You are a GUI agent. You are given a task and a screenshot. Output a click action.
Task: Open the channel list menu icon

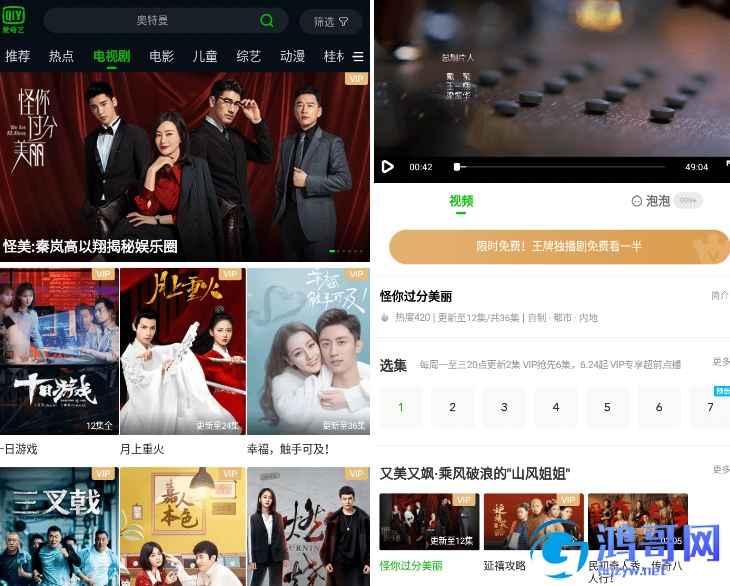pyautogui.click(x=358, y=57)
